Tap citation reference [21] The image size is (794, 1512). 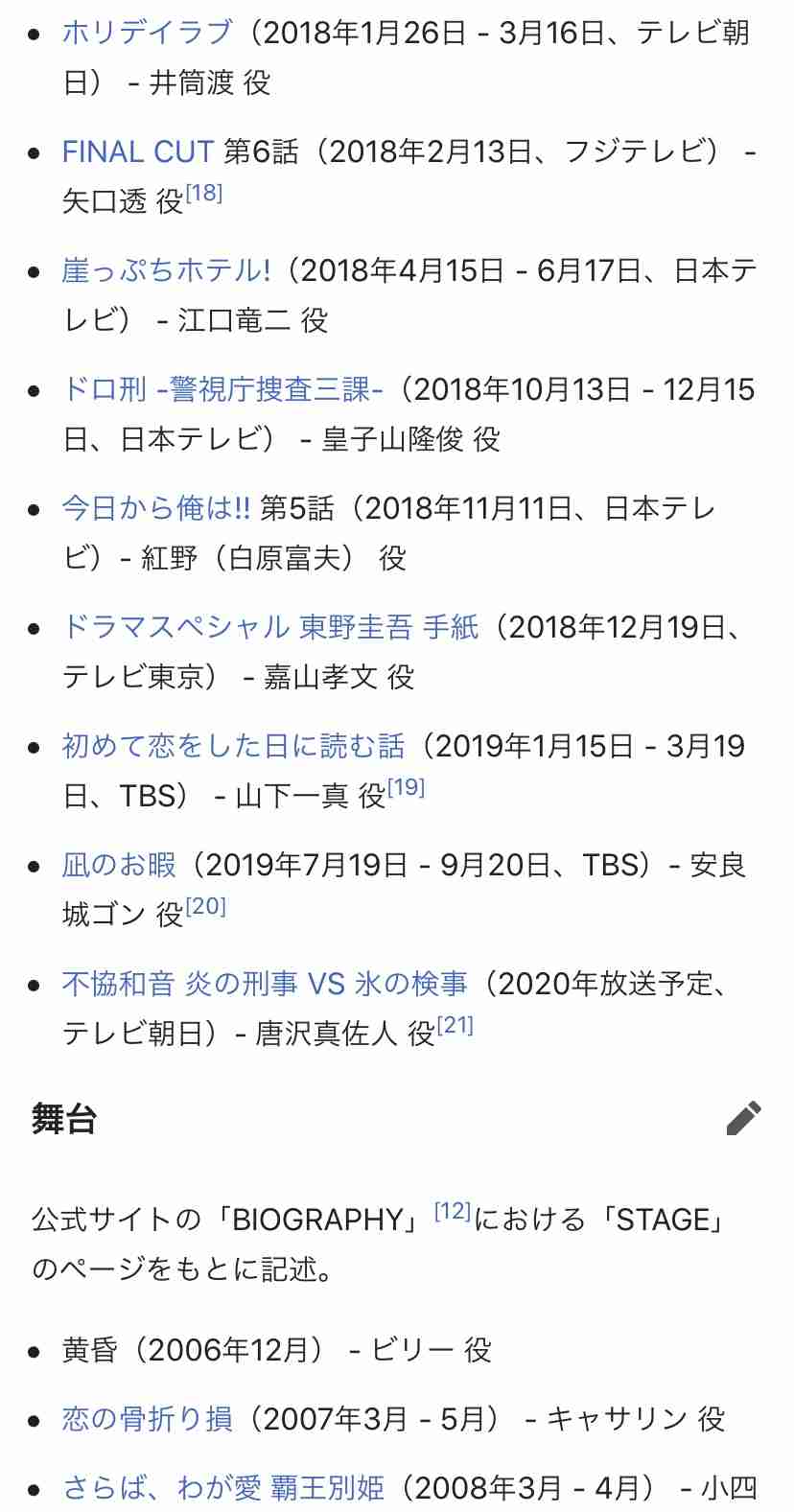coord(455,1025)
